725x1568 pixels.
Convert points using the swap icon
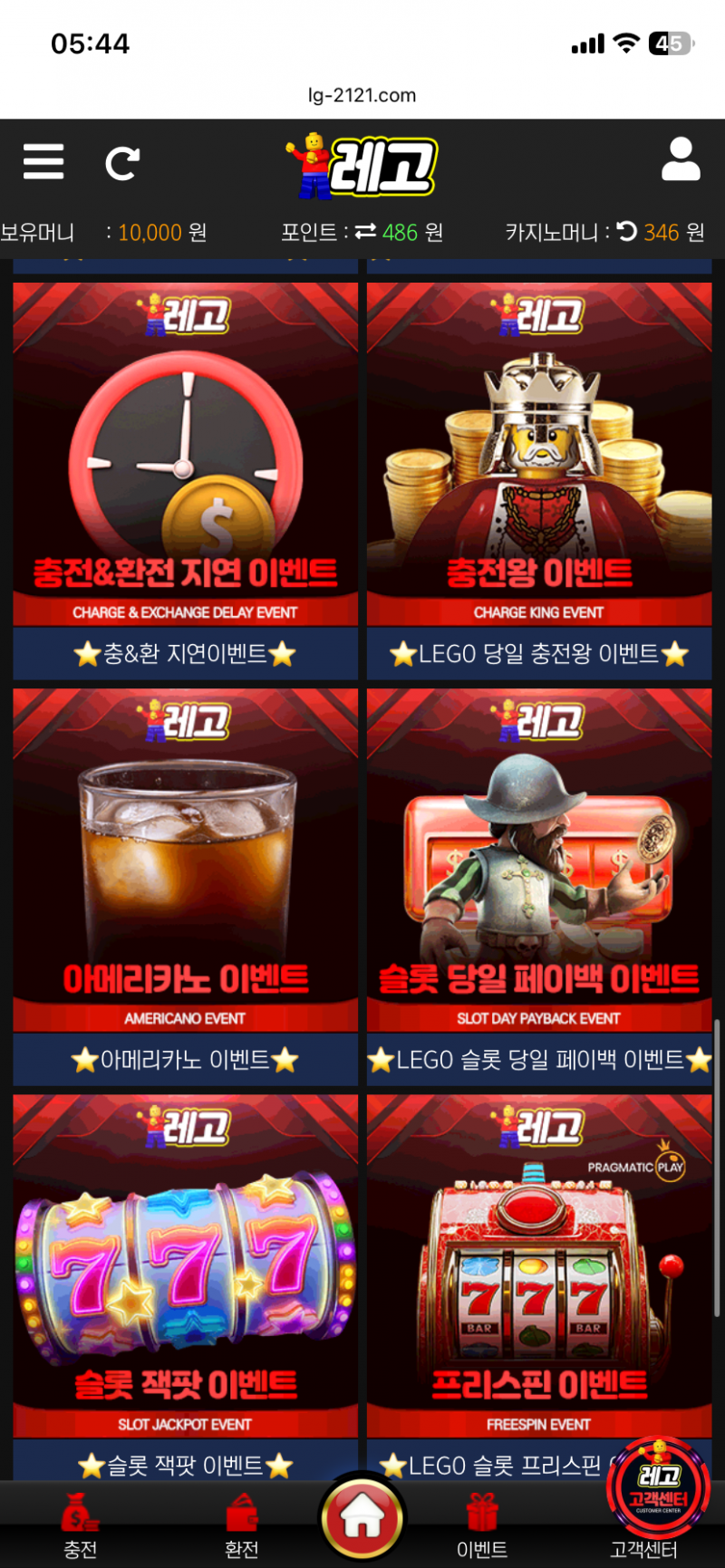(365, 233)
